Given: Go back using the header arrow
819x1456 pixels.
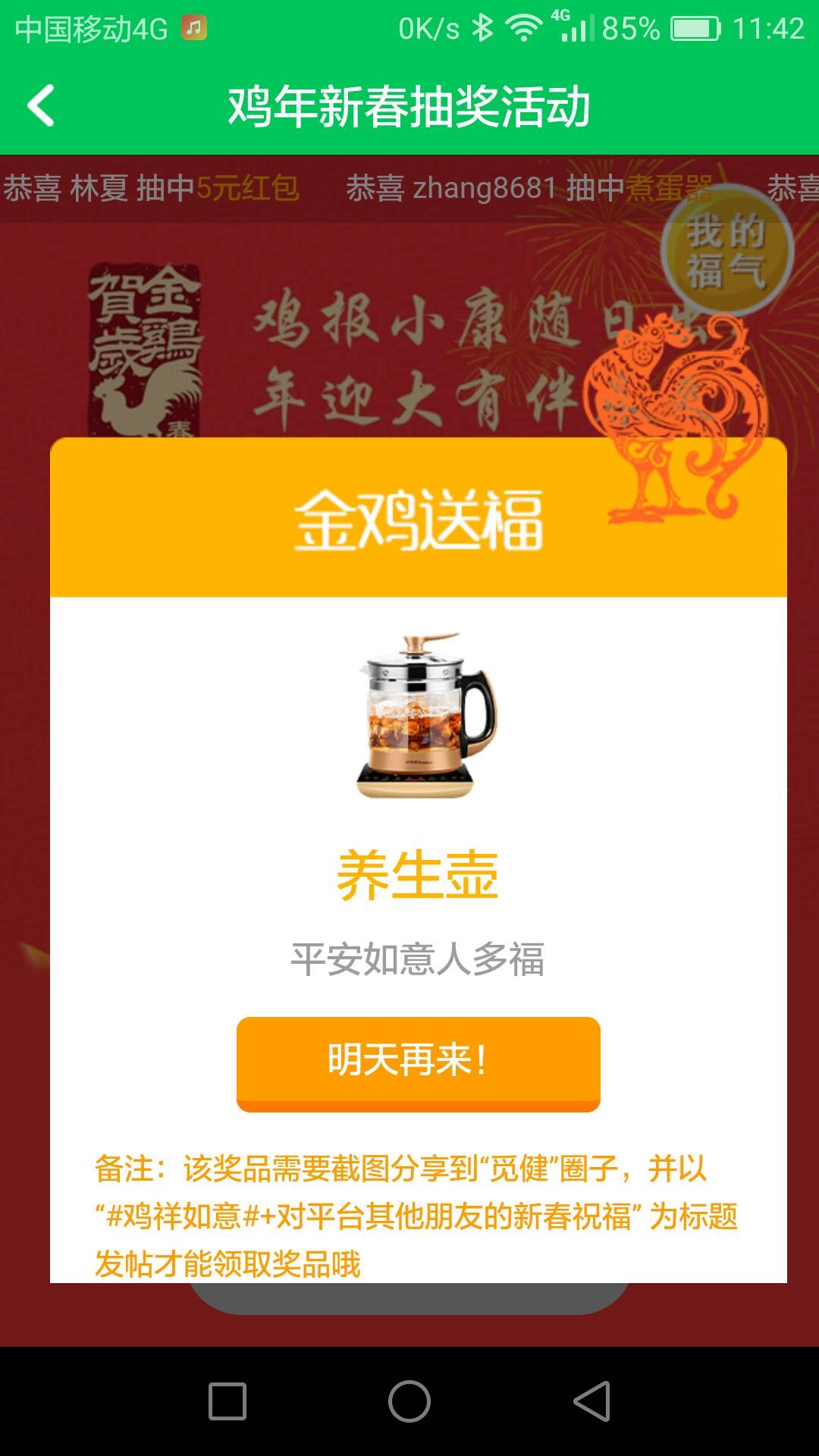Looking at the screenshot, I should pos(42,105).
